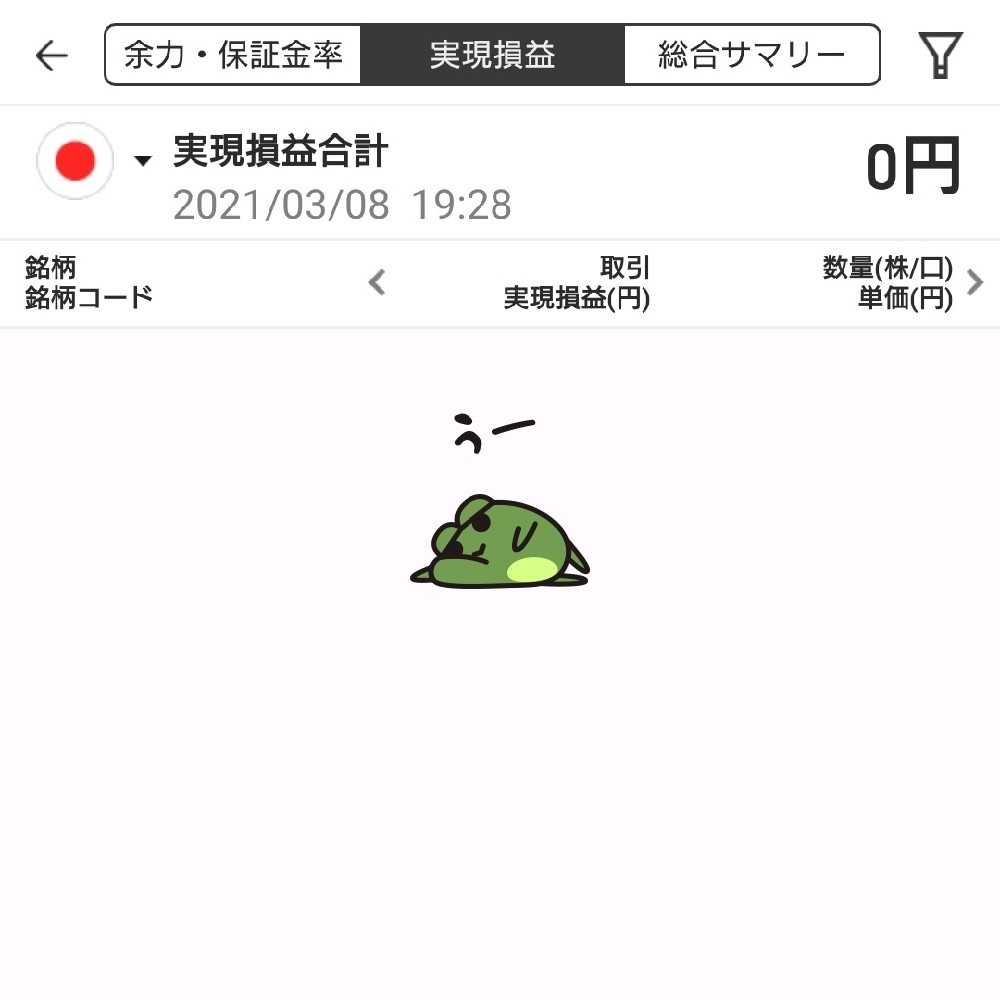Open the filter funnel icon

click(x=940, y=55)
